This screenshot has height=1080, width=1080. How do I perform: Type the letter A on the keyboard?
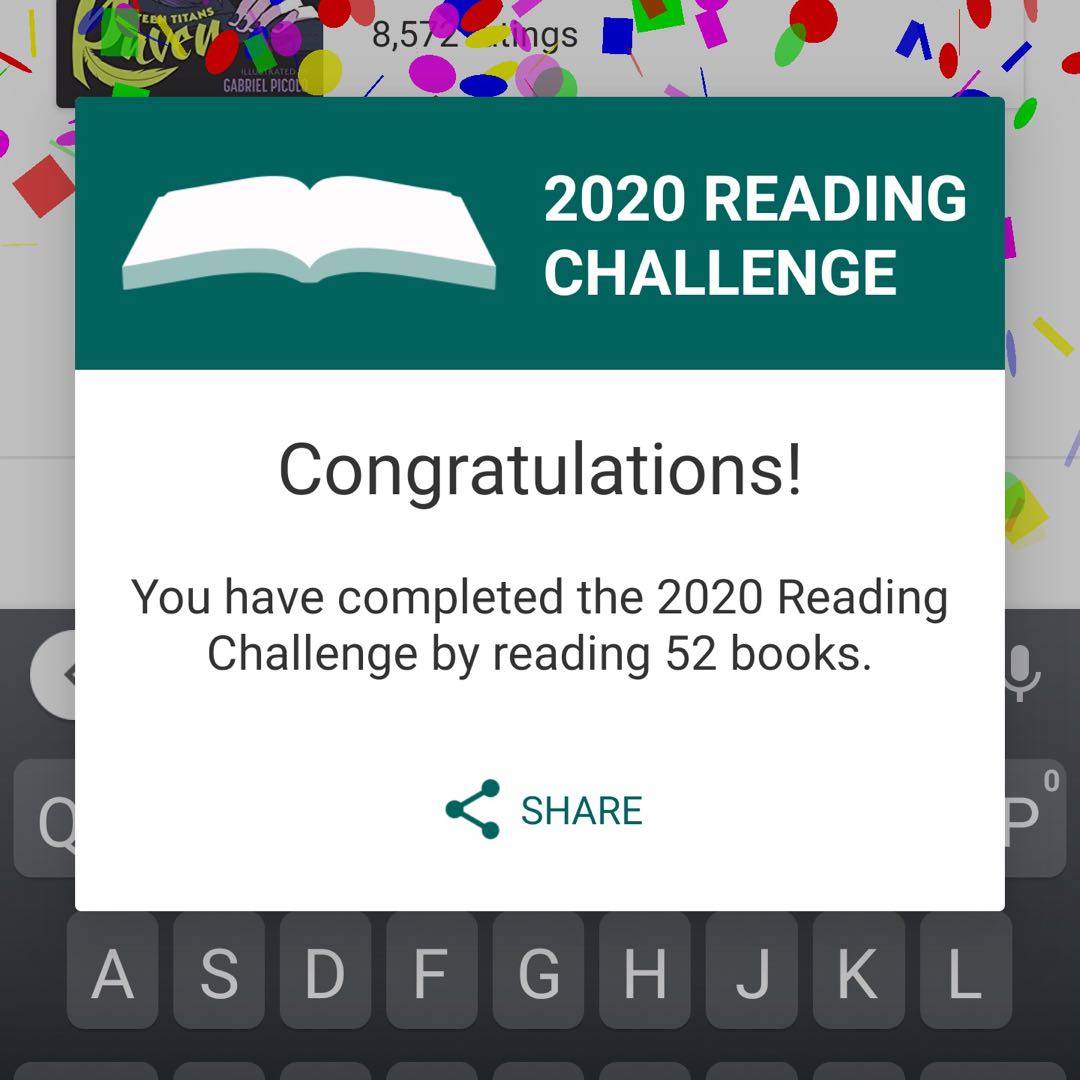click(x=112, y=972)
